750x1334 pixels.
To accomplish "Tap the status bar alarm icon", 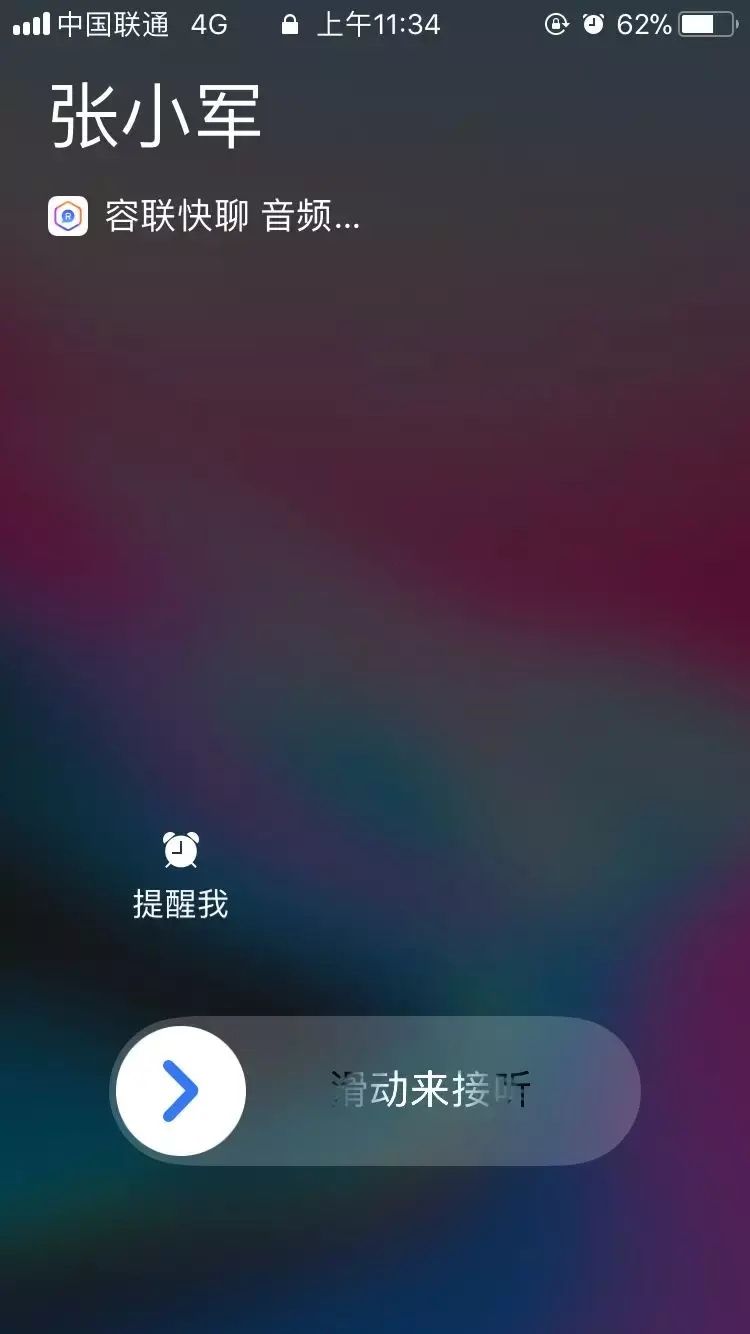I will click(594, 24).
